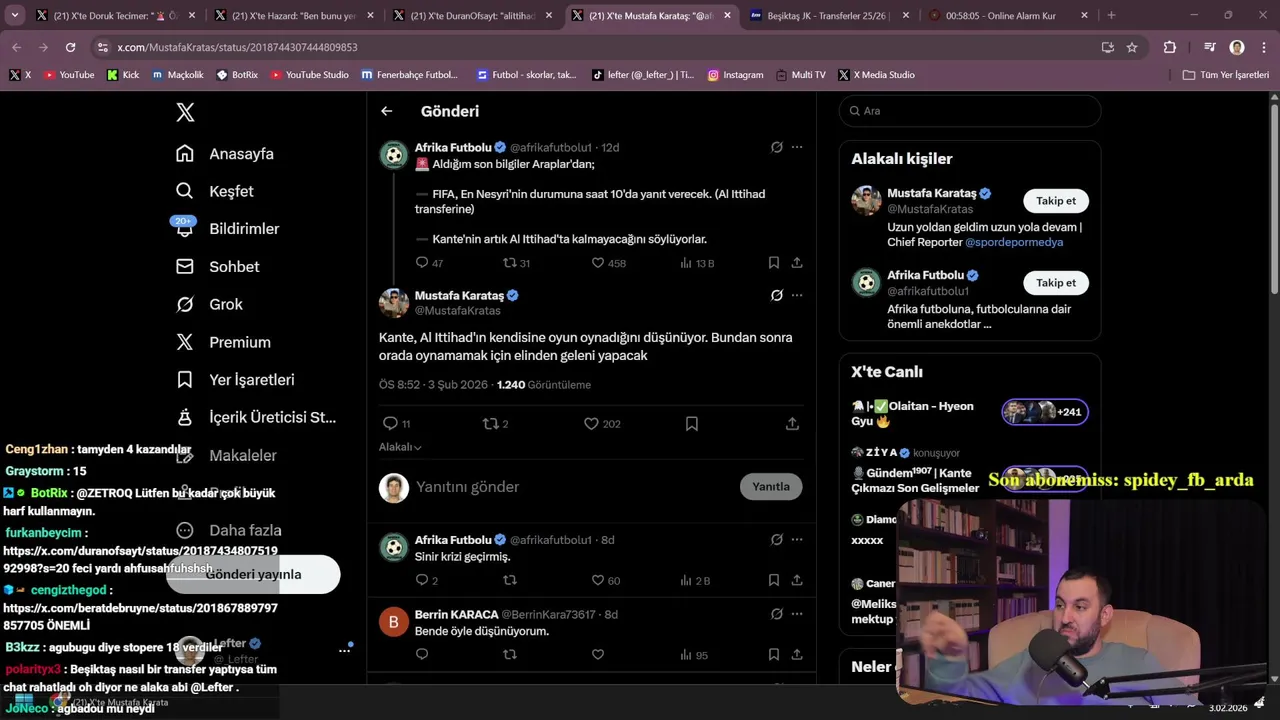The image size is (1280, 720).
Task: Share Mustafa Karataş's post
Action: tap(792, 424)
